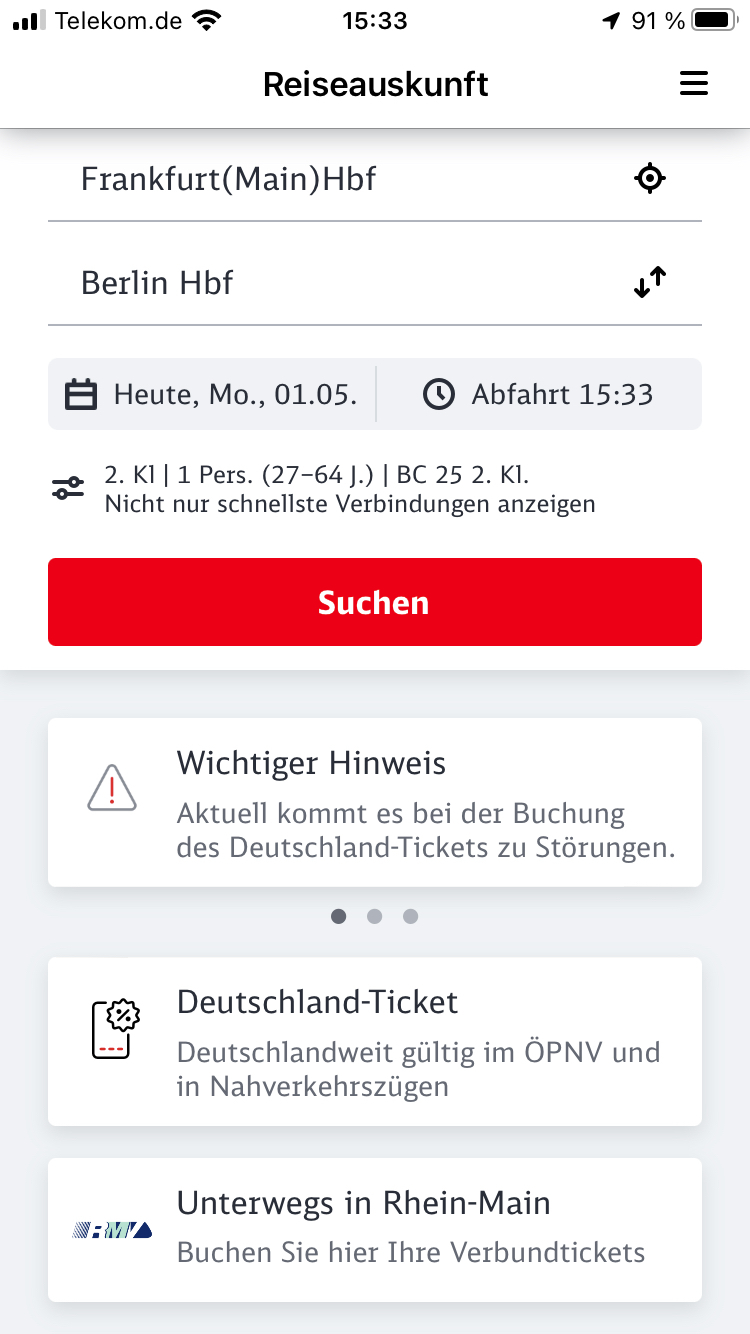Change the travel date Heute, Mo., 01.05.
Viewport: 750px width, 1334px height.
point(212,394)
